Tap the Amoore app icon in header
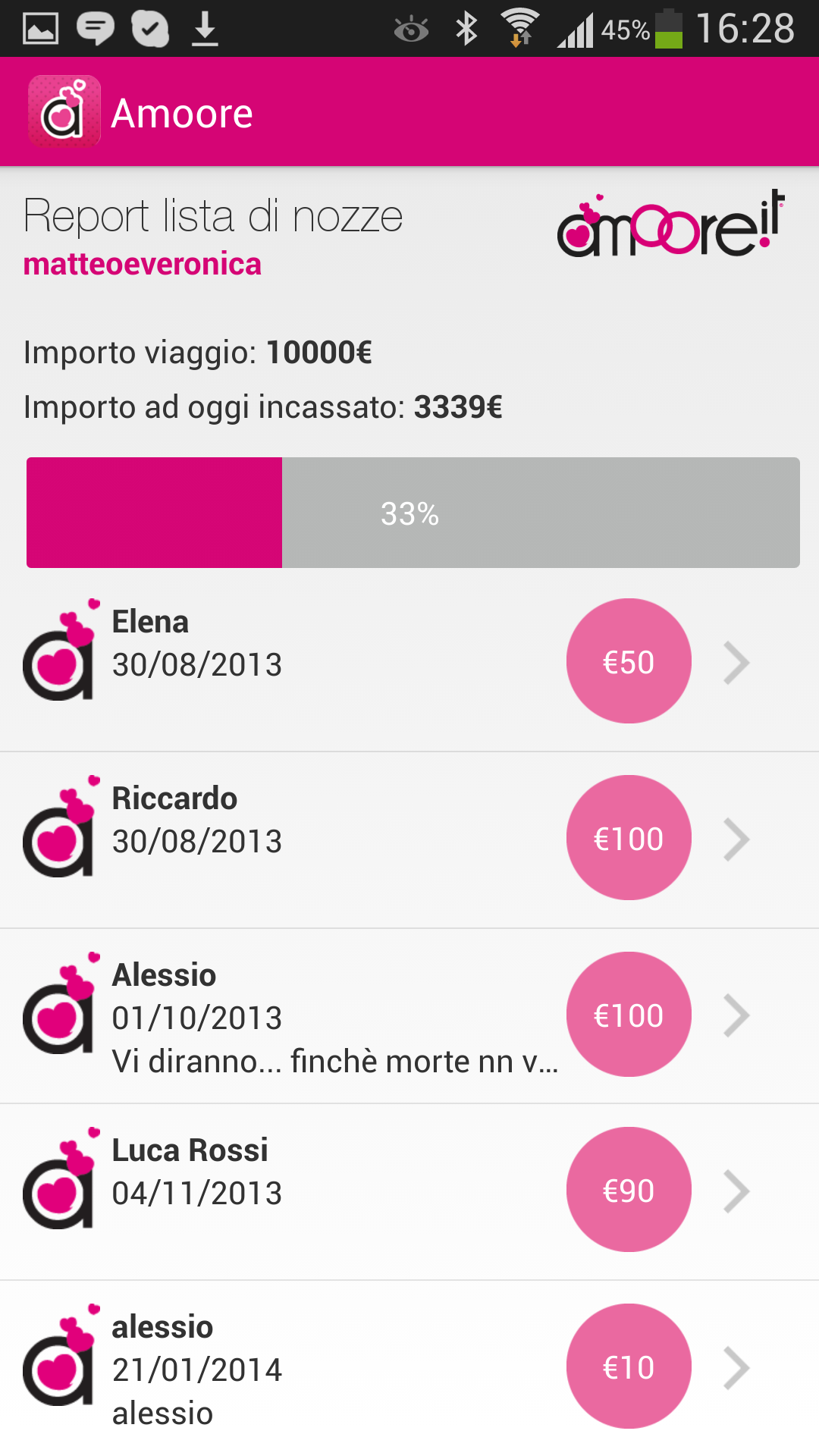The image size is (819, 1456). (x=64, y=111)
